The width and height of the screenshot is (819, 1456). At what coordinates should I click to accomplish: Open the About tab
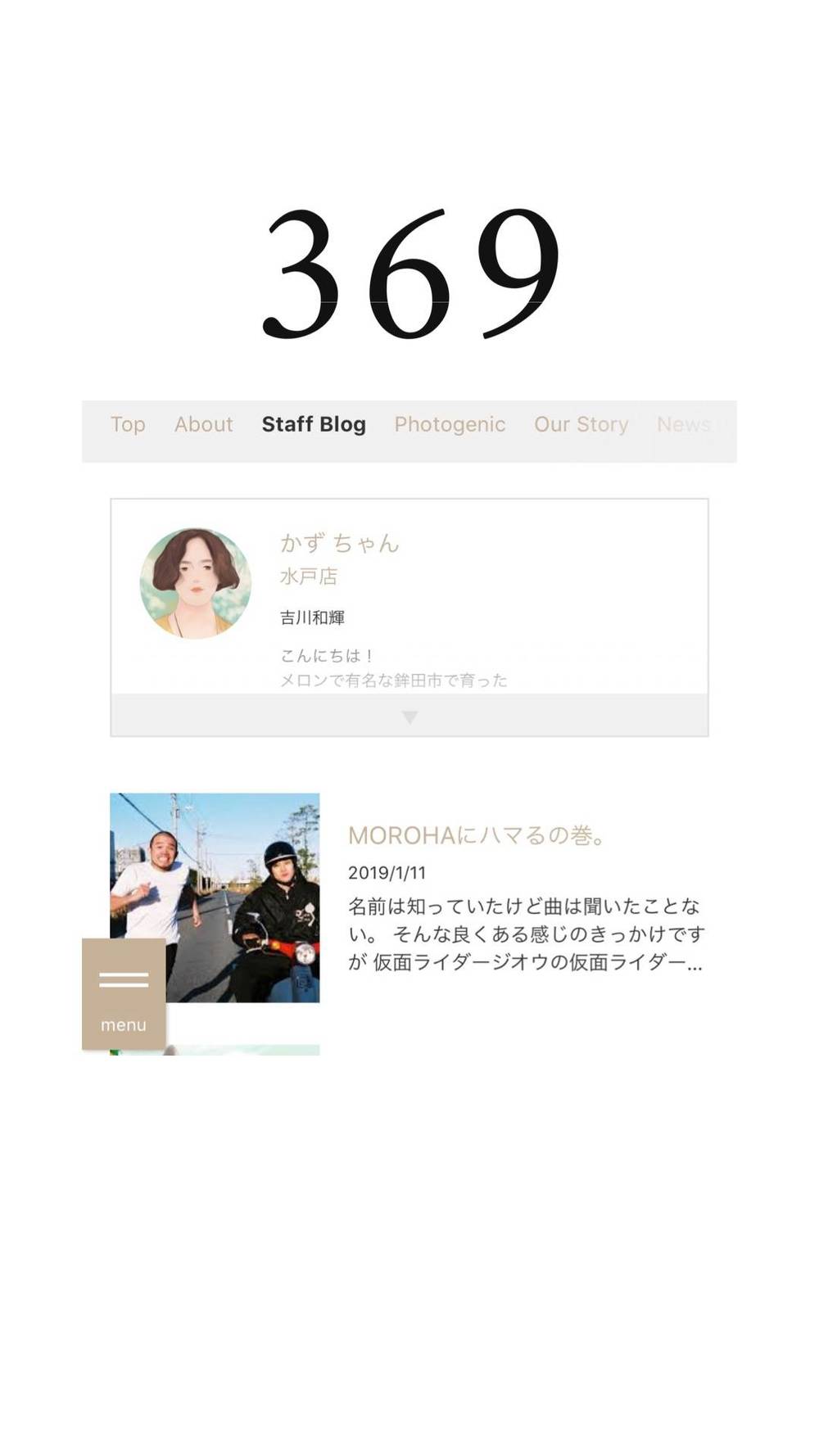203,424
